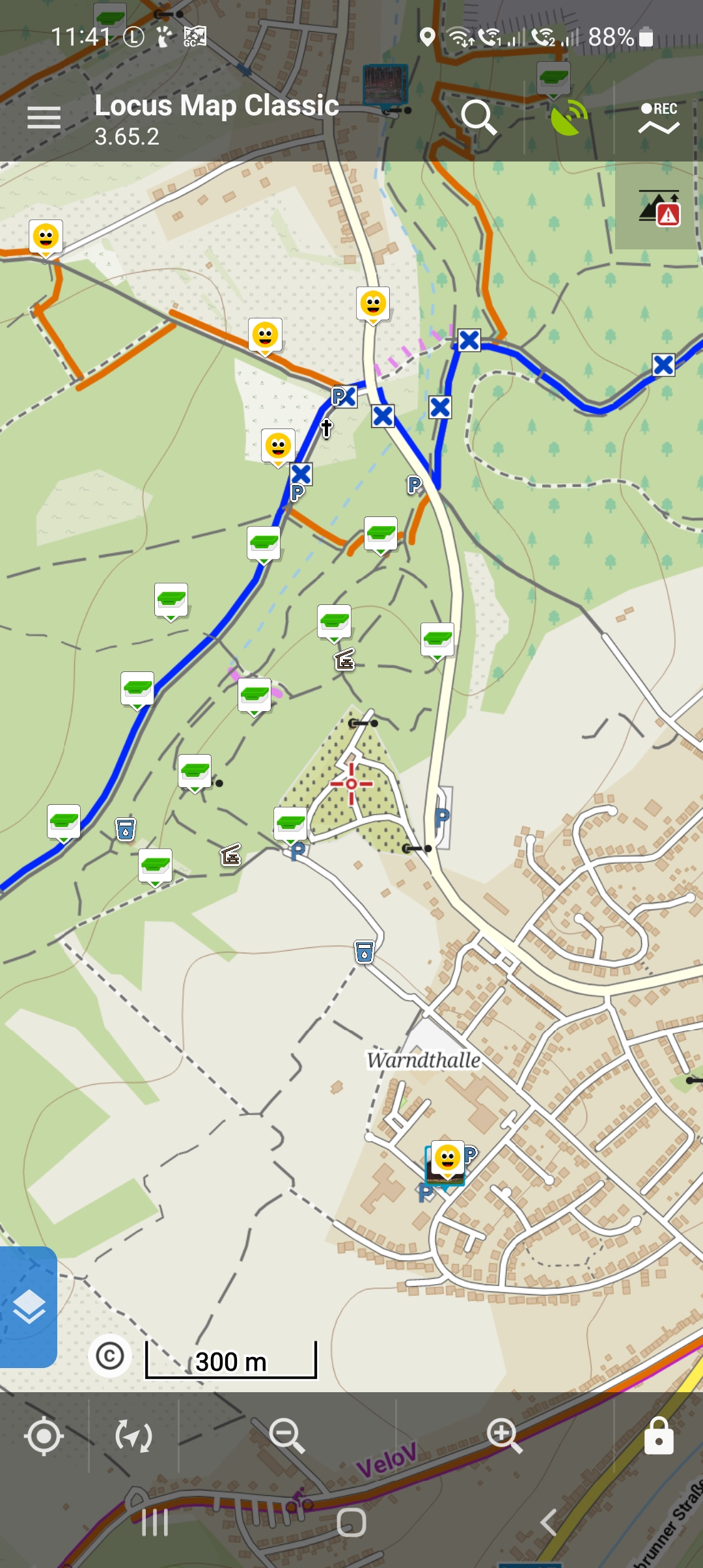703x1568 pixels.
Task: Zoom out the map
Action: tap(287, 1436)
